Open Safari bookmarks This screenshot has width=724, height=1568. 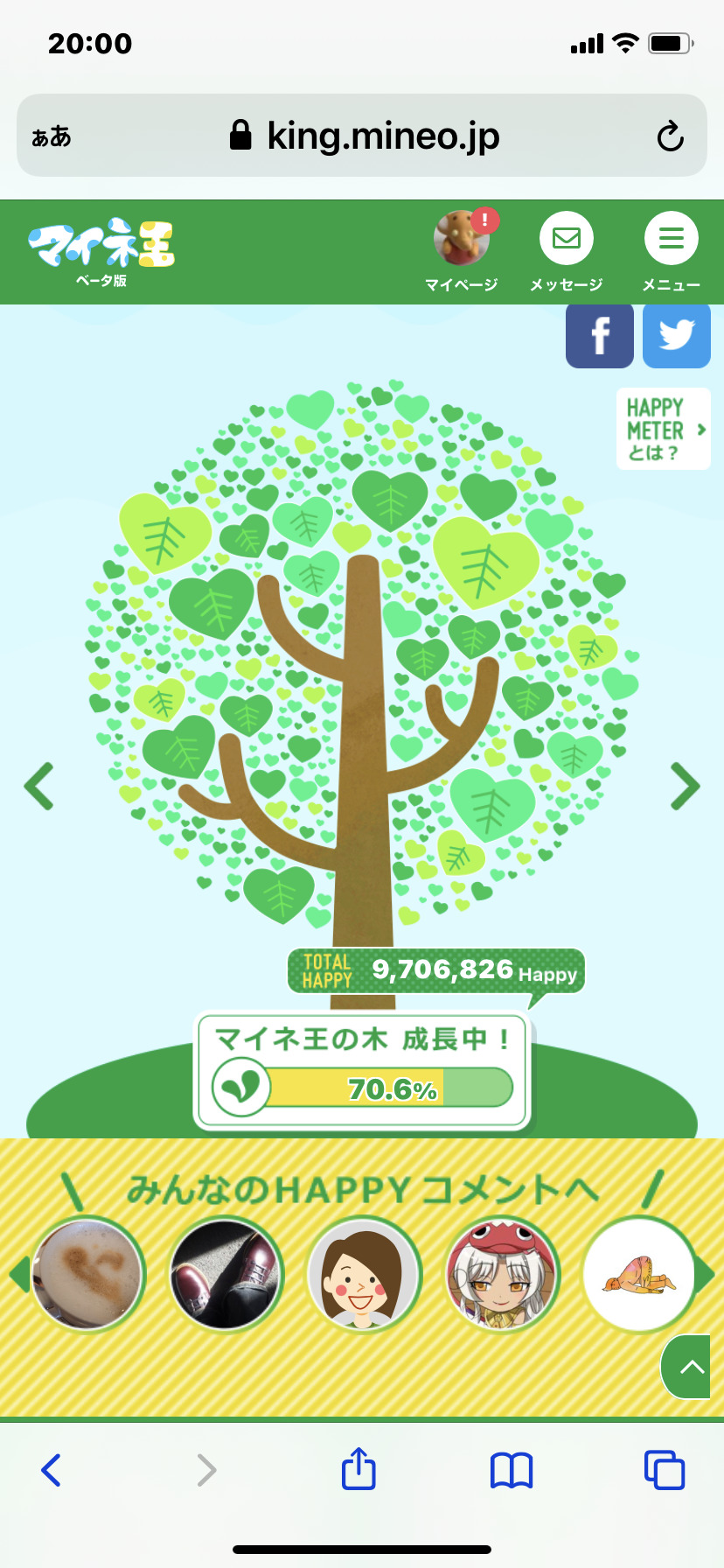[x=512, y=1470]
